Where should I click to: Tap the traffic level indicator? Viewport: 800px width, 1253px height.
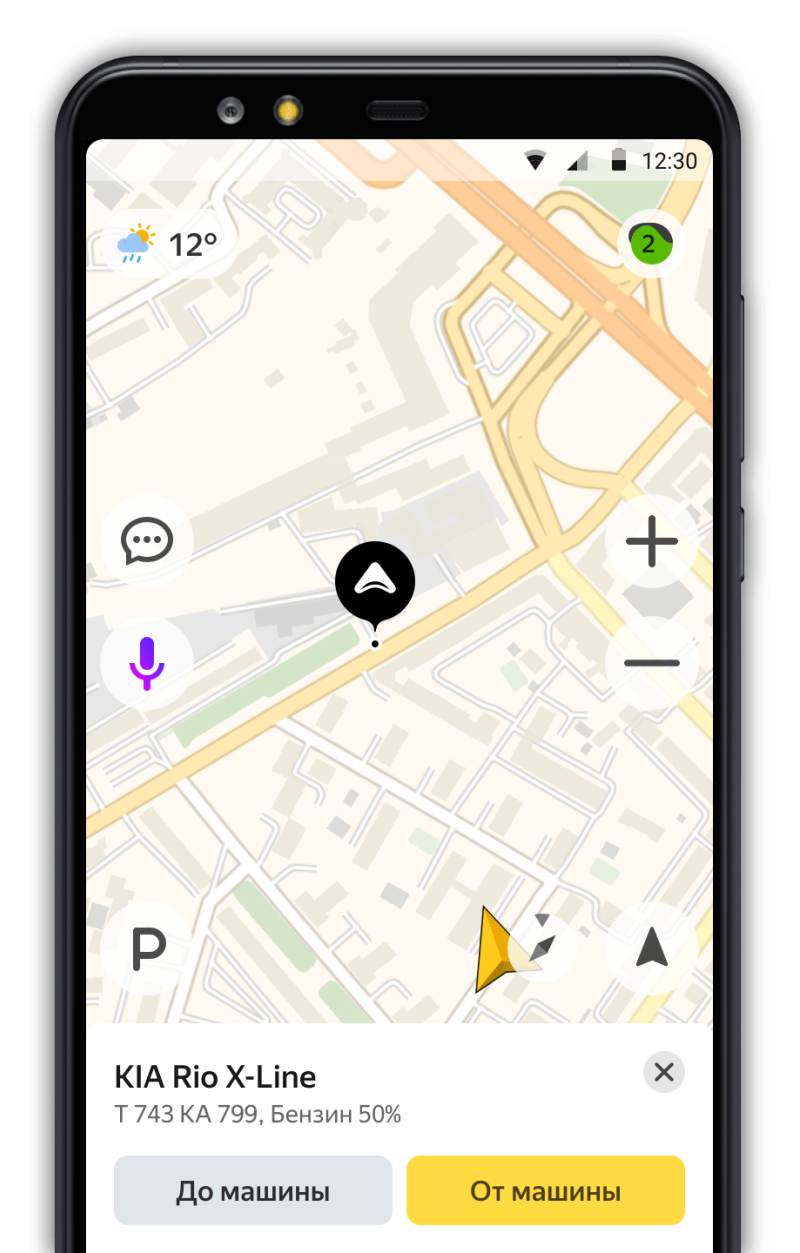coord(649,243)
